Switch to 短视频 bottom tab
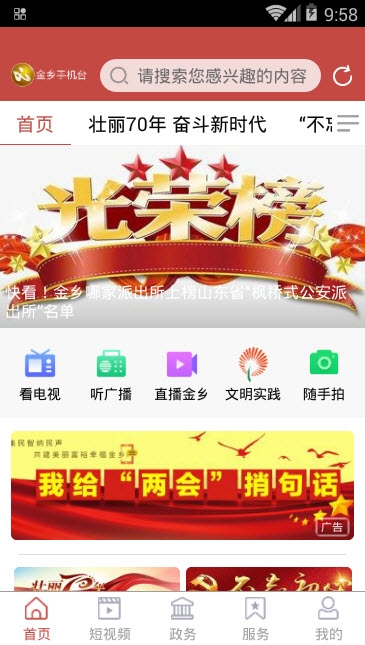365x645 pixels. (109, 619)
